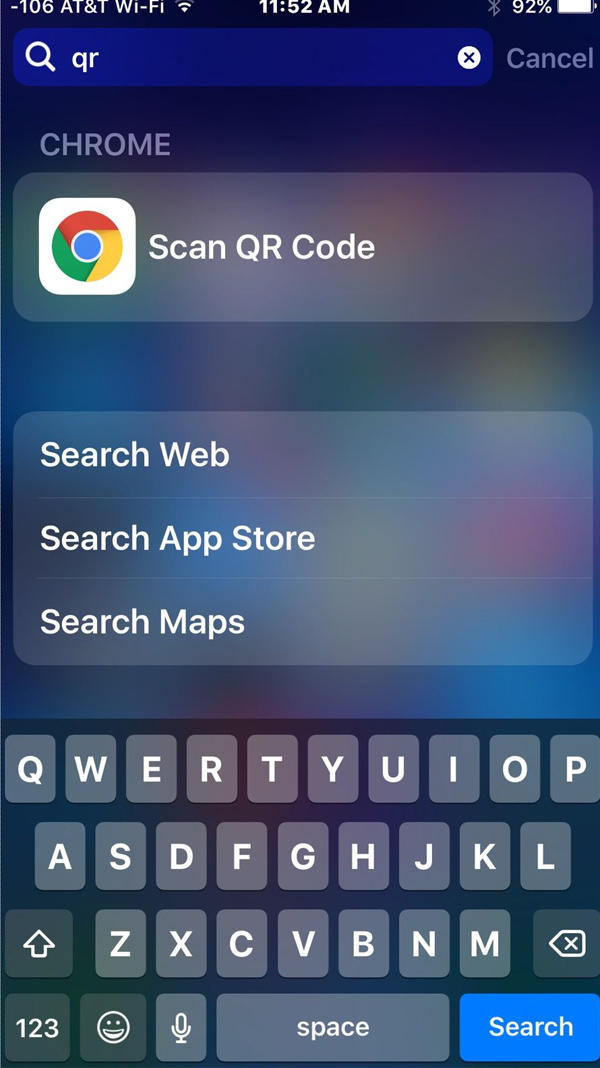
Task: Select Search Maps
Action: (302, 622)
